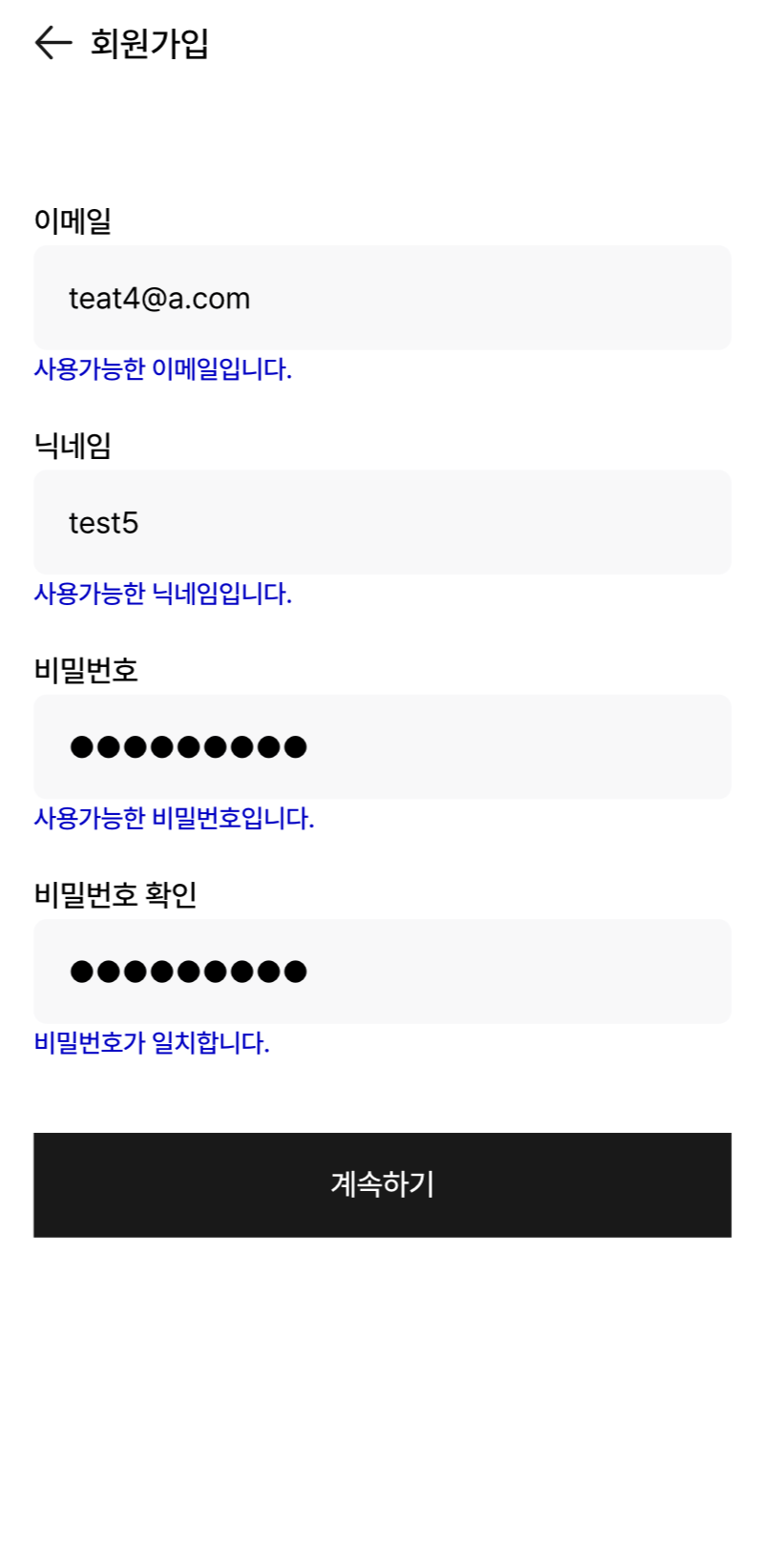Continue with the 계속하기 button
This screenshot has width=775, height=1568.
(x=382, y=1184)
